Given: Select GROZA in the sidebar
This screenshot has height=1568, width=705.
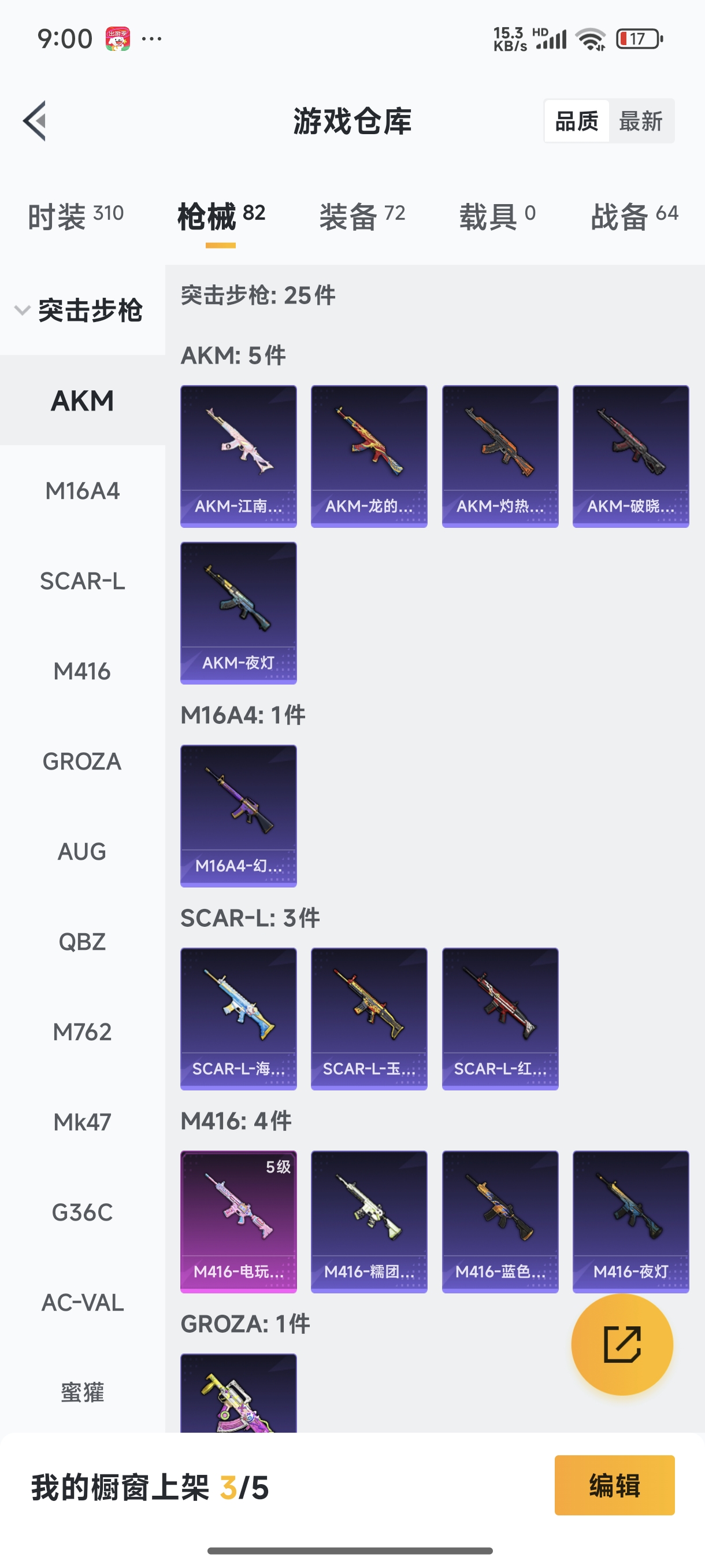Looking at the screenshot, I should tap(82, 761).
